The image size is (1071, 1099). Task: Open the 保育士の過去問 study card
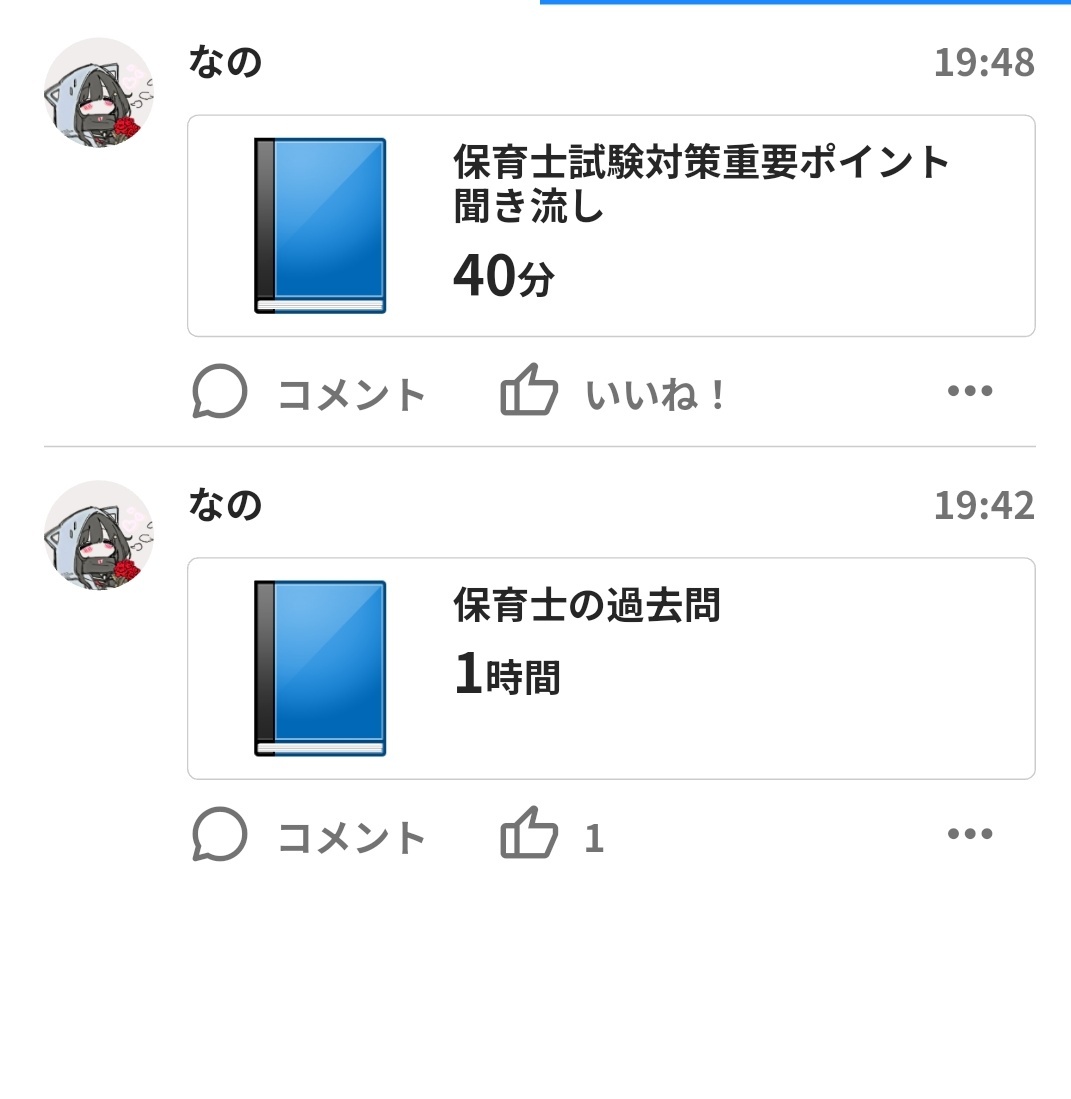coord(610,668)
